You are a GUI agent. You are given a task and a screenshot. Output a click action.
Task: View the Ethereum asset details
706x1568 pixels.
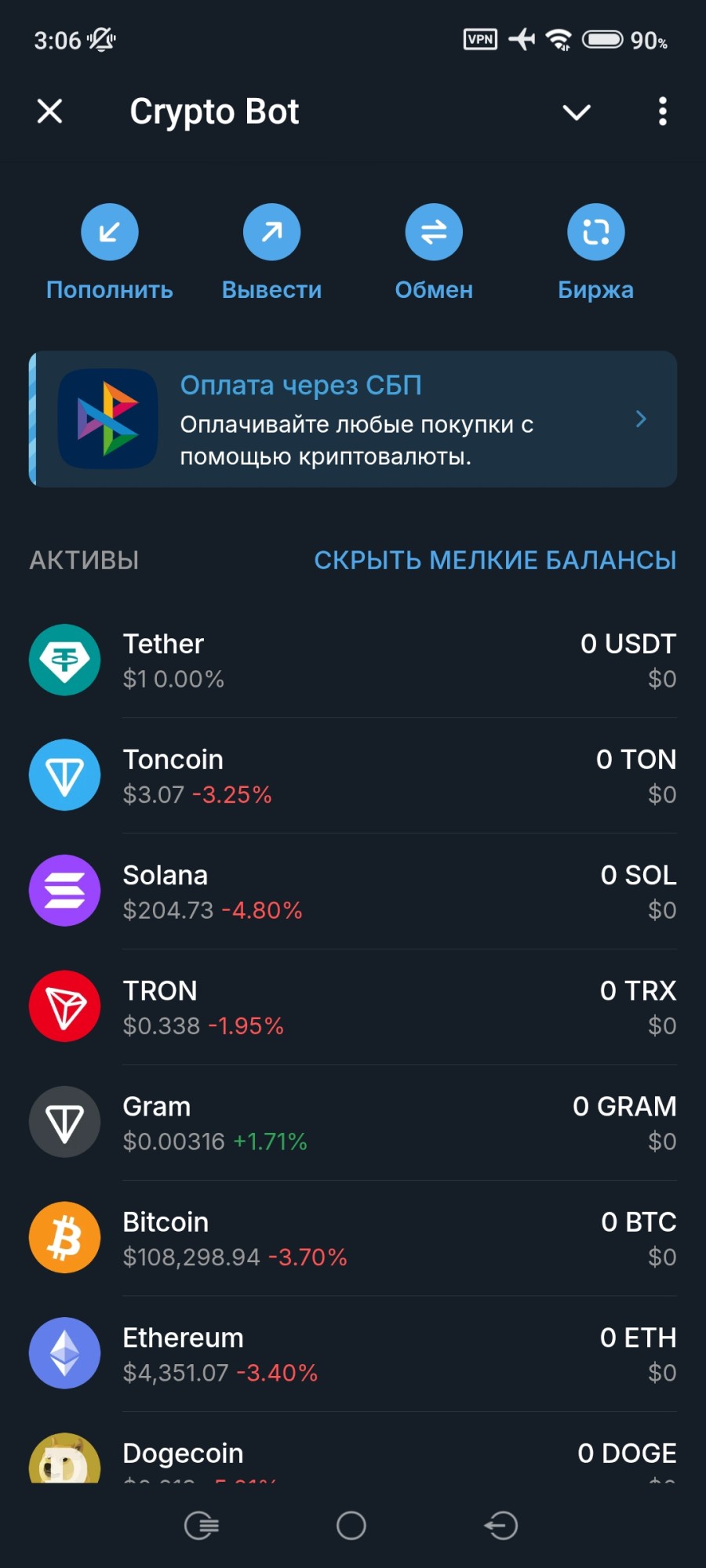pos(353,1353)
